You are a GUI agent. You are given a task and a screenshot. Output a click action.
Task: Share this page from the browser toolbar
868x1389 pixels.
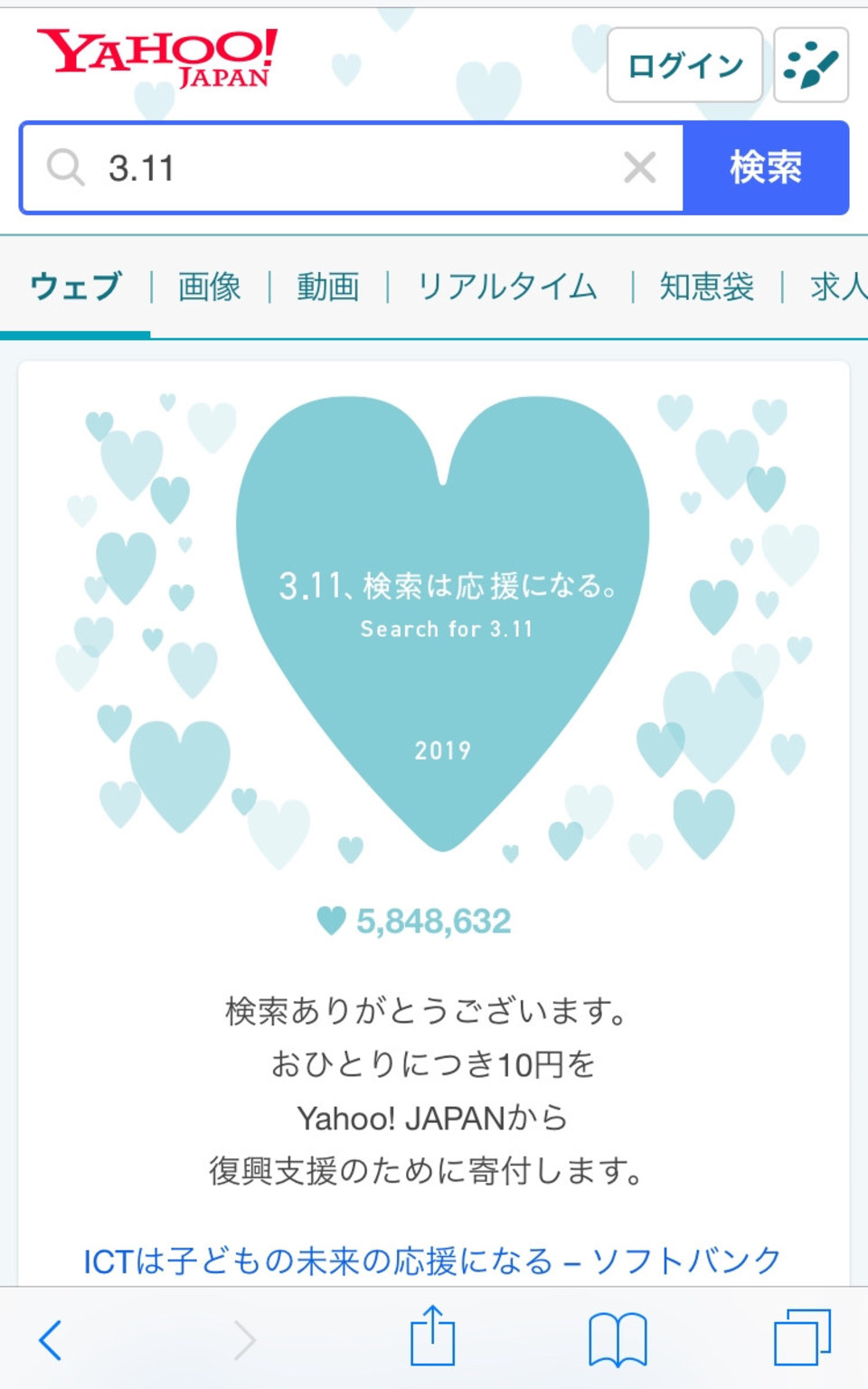(x=432, y=1336)
